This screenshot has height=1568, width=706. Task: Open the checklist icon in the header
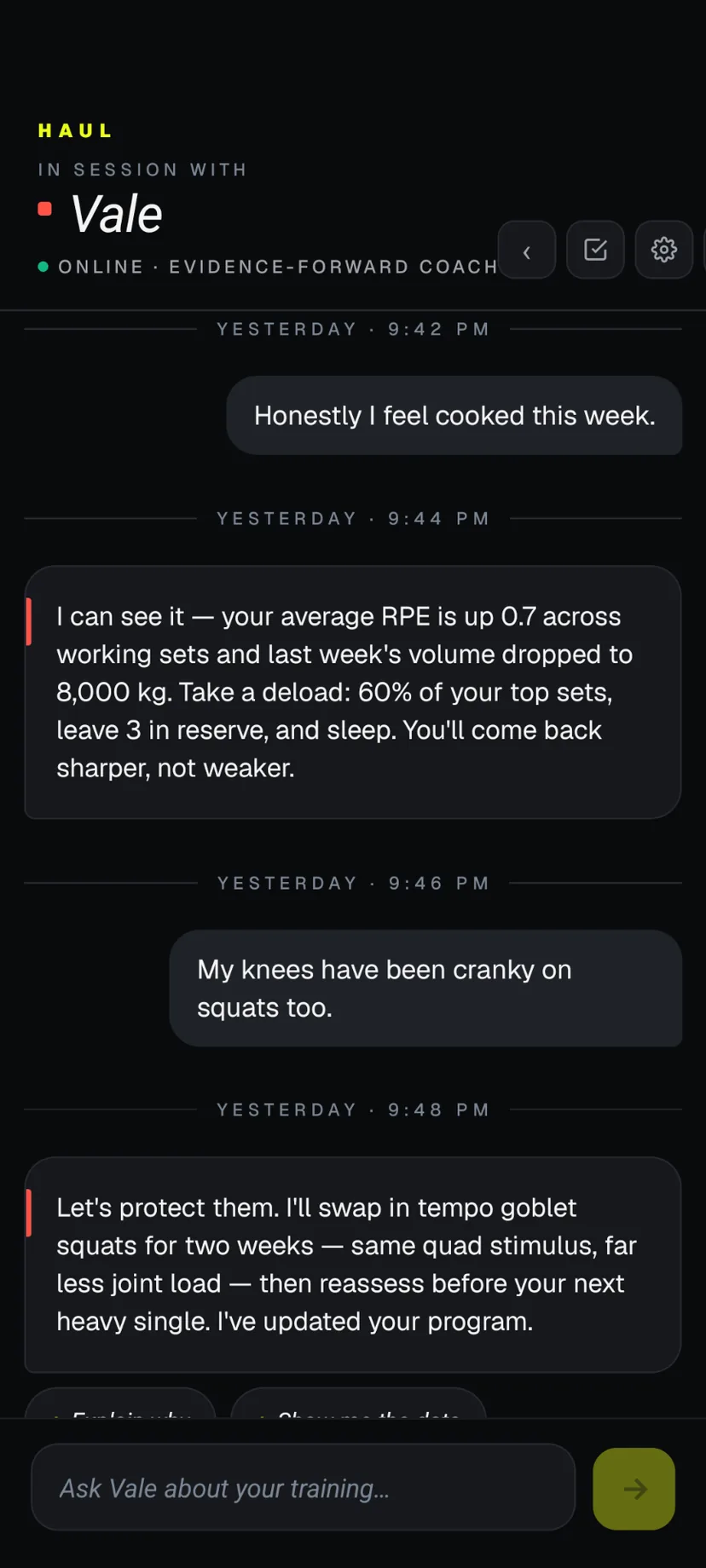click(x=595, y=251)
